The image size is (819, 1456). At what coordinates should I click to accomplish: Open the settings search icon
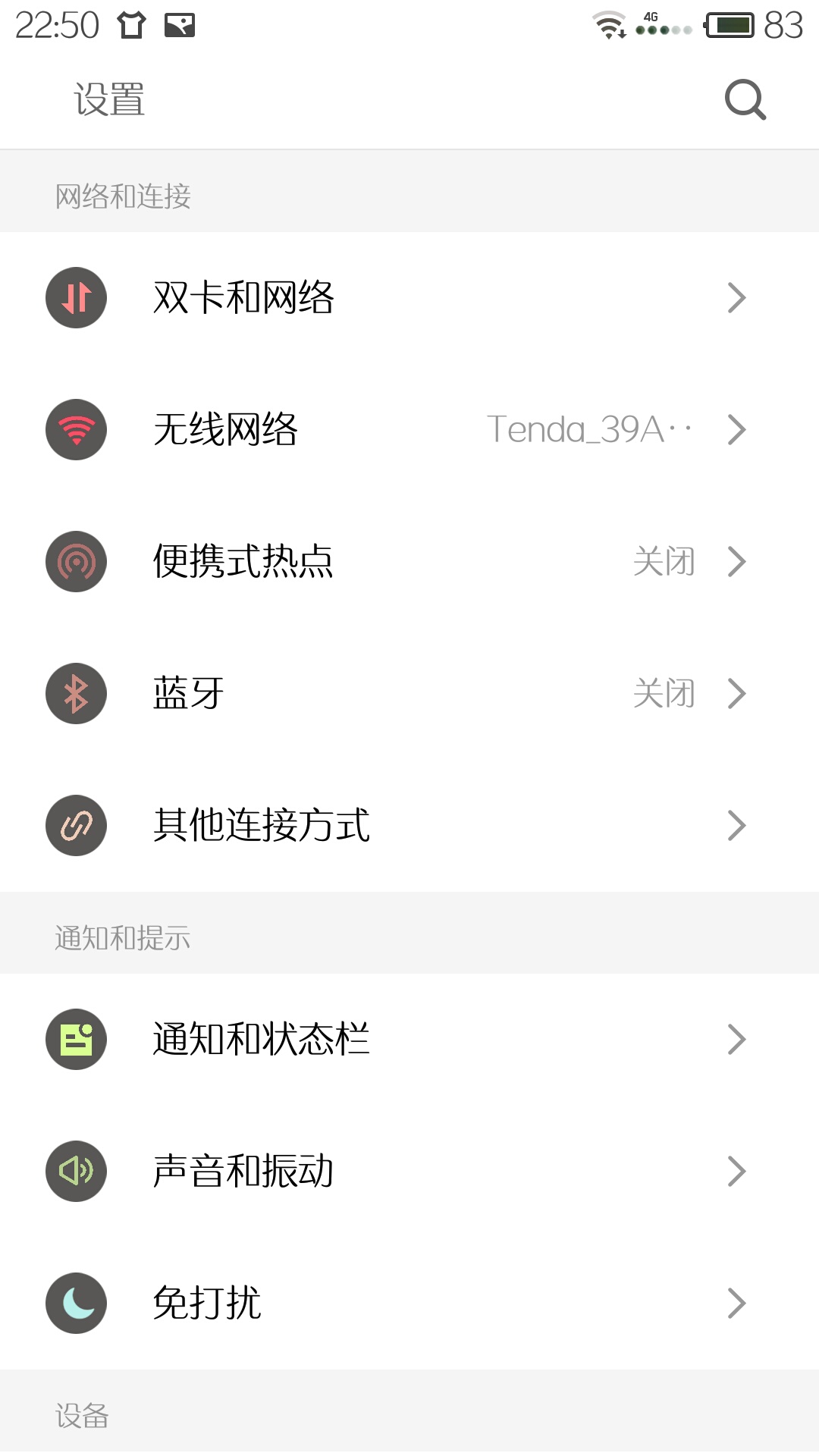pos(745,99)
